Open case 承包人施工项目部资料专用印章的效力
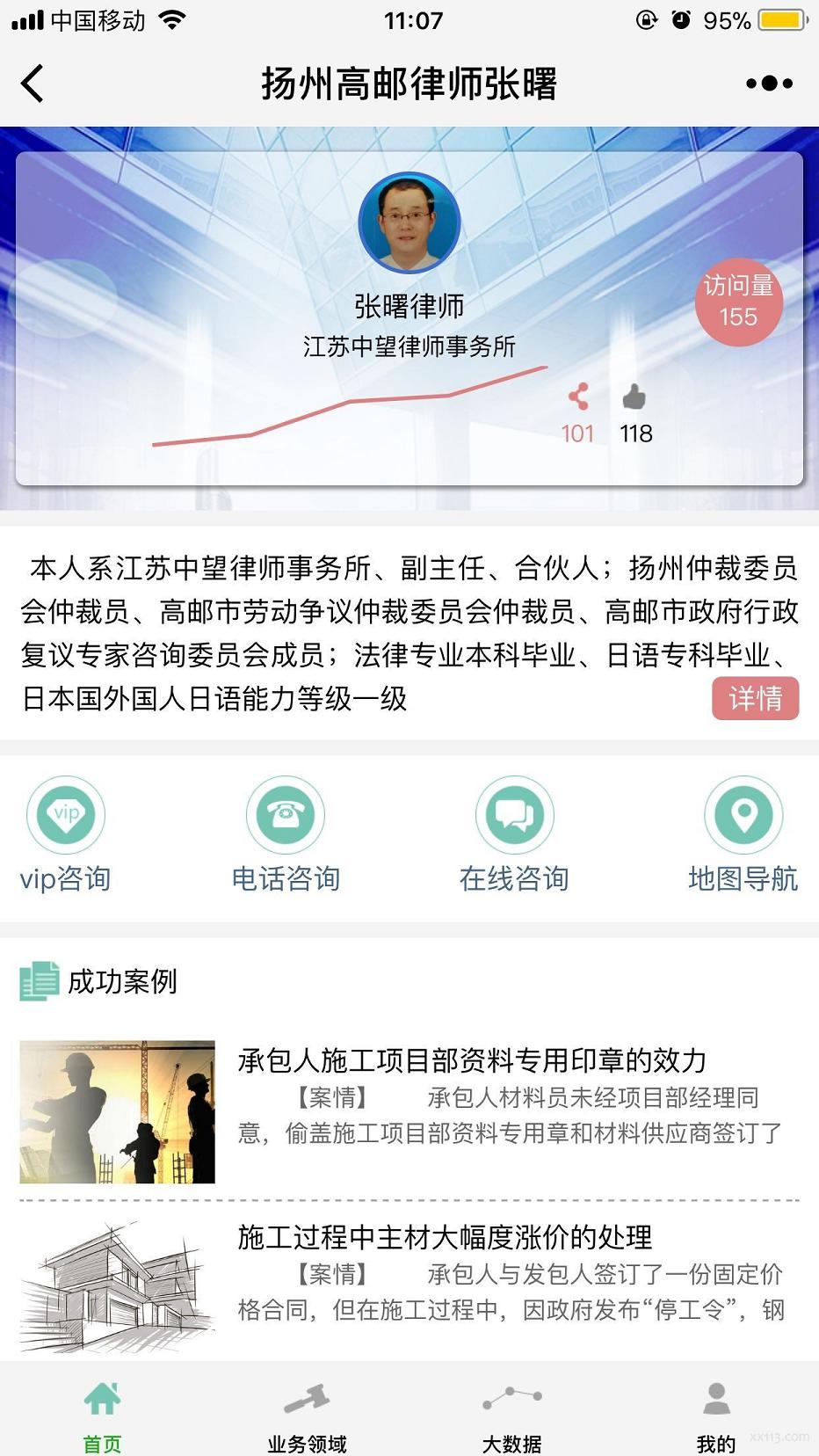Viewport: 819px width, 1456px height. 472,1061
